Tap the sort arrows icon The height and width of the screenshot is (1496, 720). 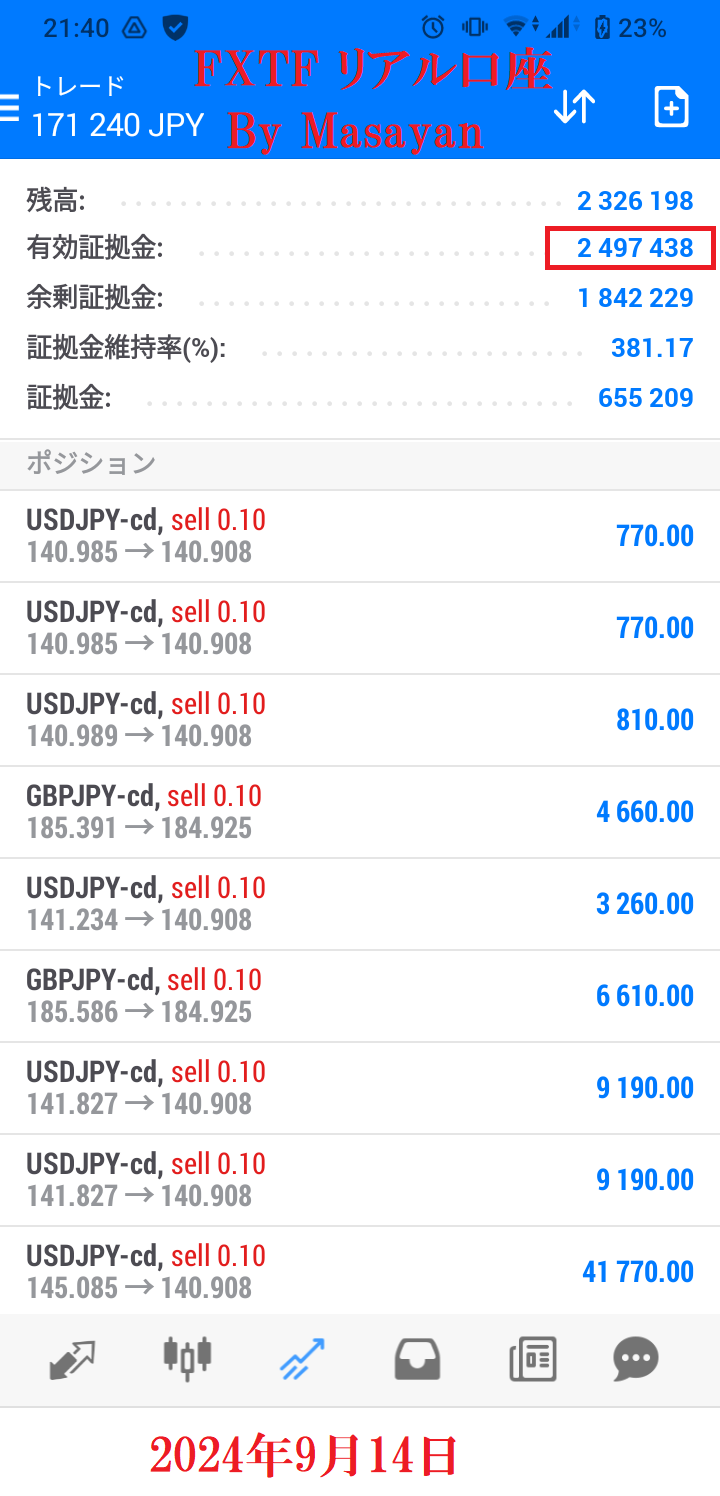pyautogui.click(x=574, y=107)
